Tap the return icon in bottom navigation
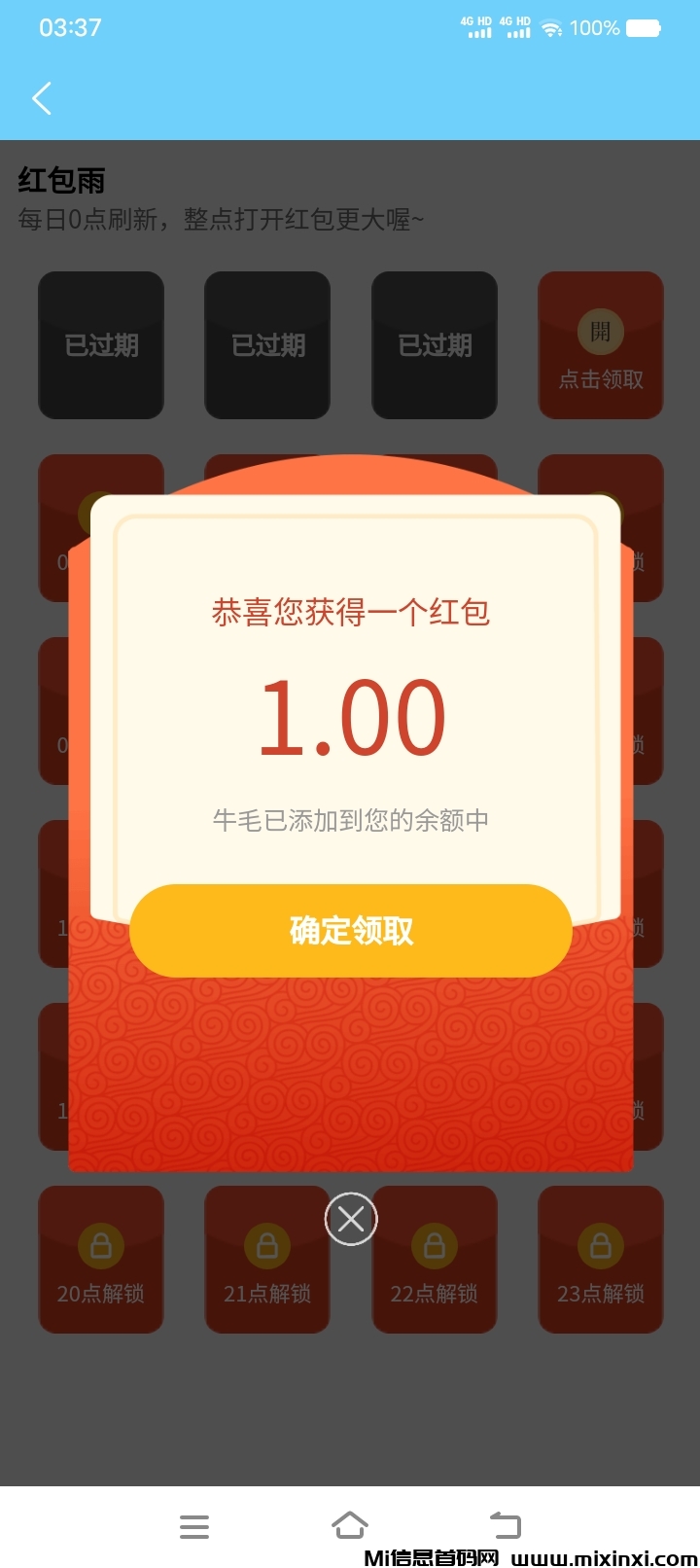 click(505, 1525)
